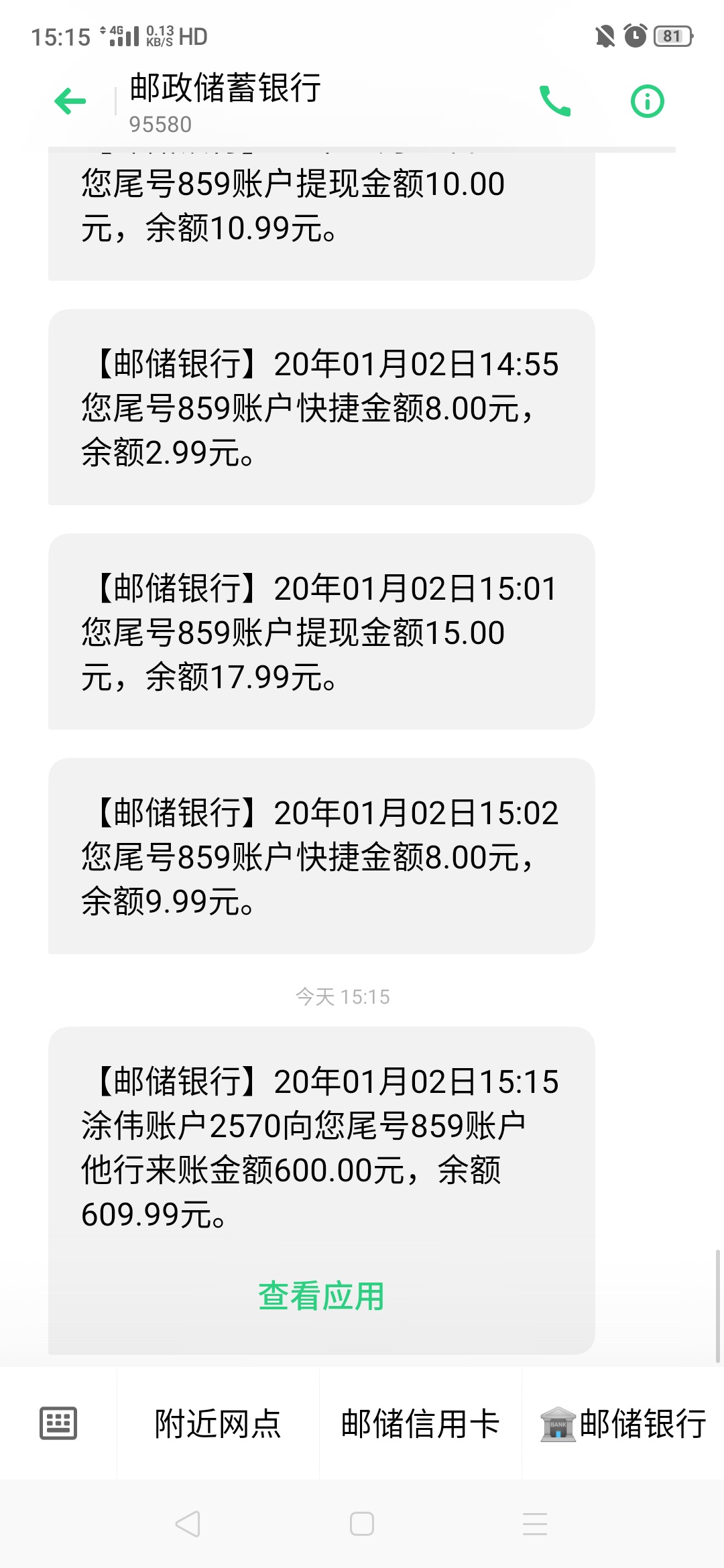Go back using the green arrow
724x1568 pixels.
70,101
